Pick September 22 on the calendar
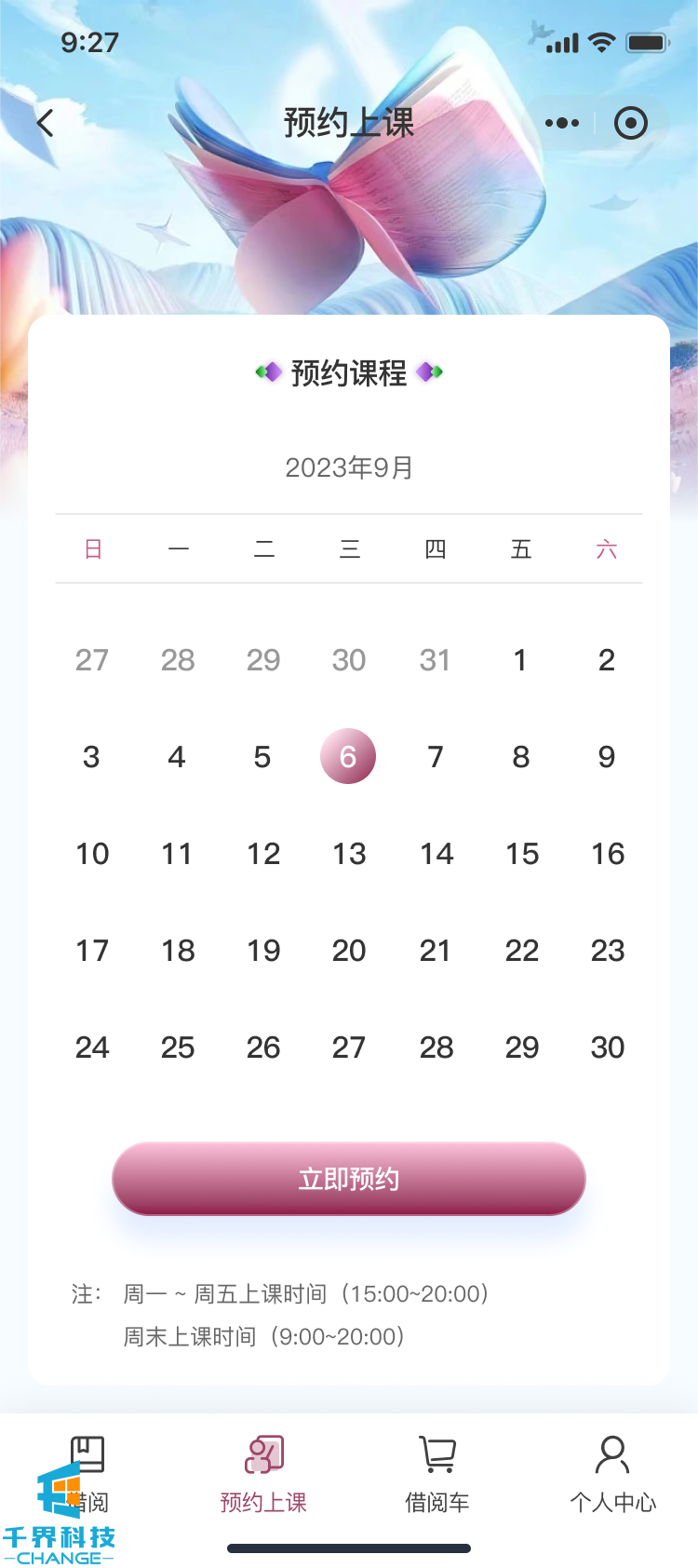This screenshot has width=698, height=1568. click(522, 951)
